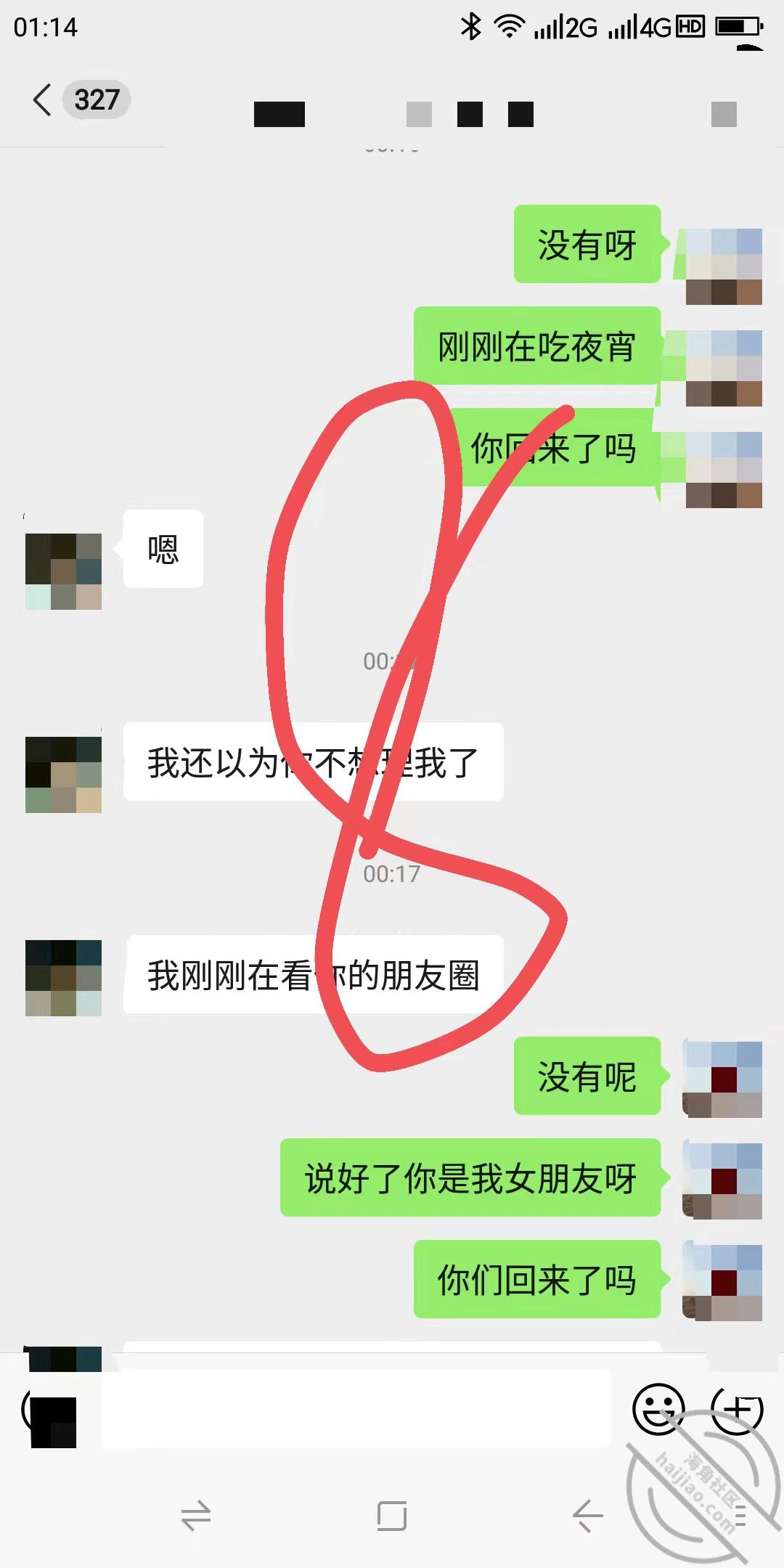The width and height of the screenshot is (784, 1568).
Task: Focus the message text input box
Action: pyautogui.click(x=356, y=1409)
